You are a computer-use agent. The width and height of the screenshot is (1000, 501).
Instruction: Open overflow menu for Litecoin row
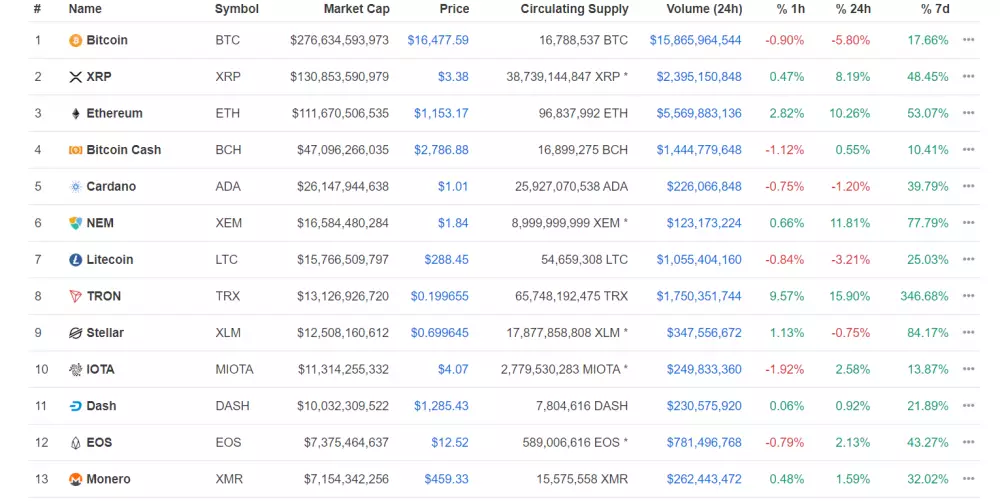coord(968,260)
